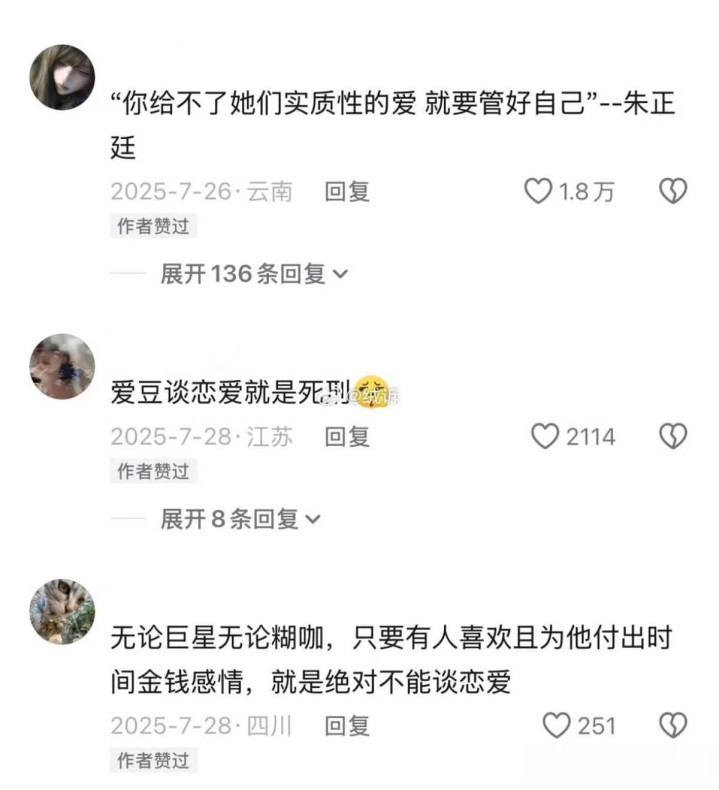The width and height of the screenshot is (719, 790).
Task: Like the comment quoting 朱正廷
Action: pos(538,191)
